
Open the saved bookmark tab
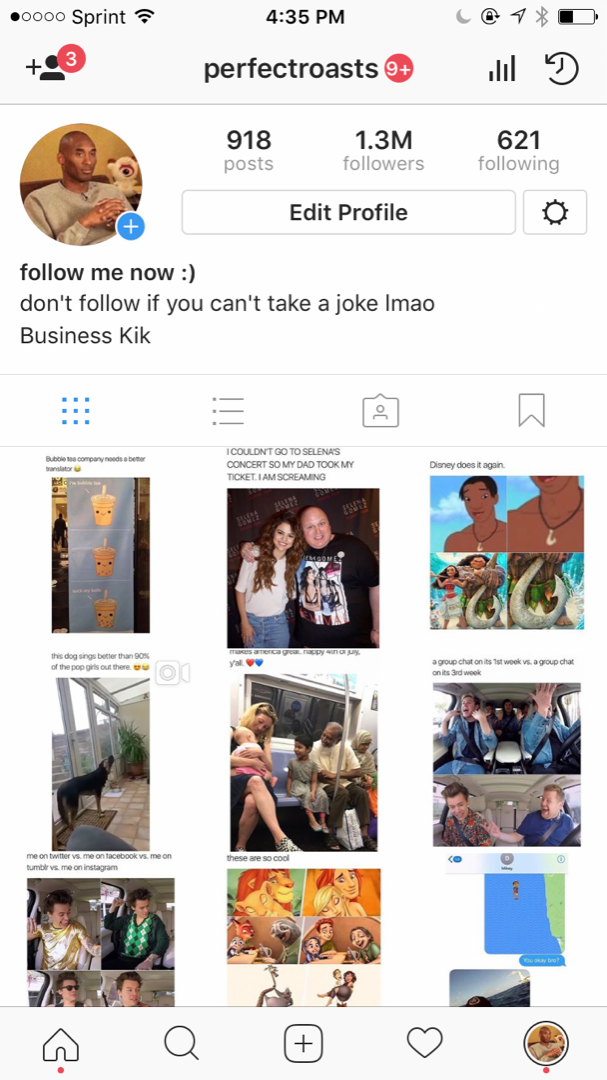tap(531, 410)
